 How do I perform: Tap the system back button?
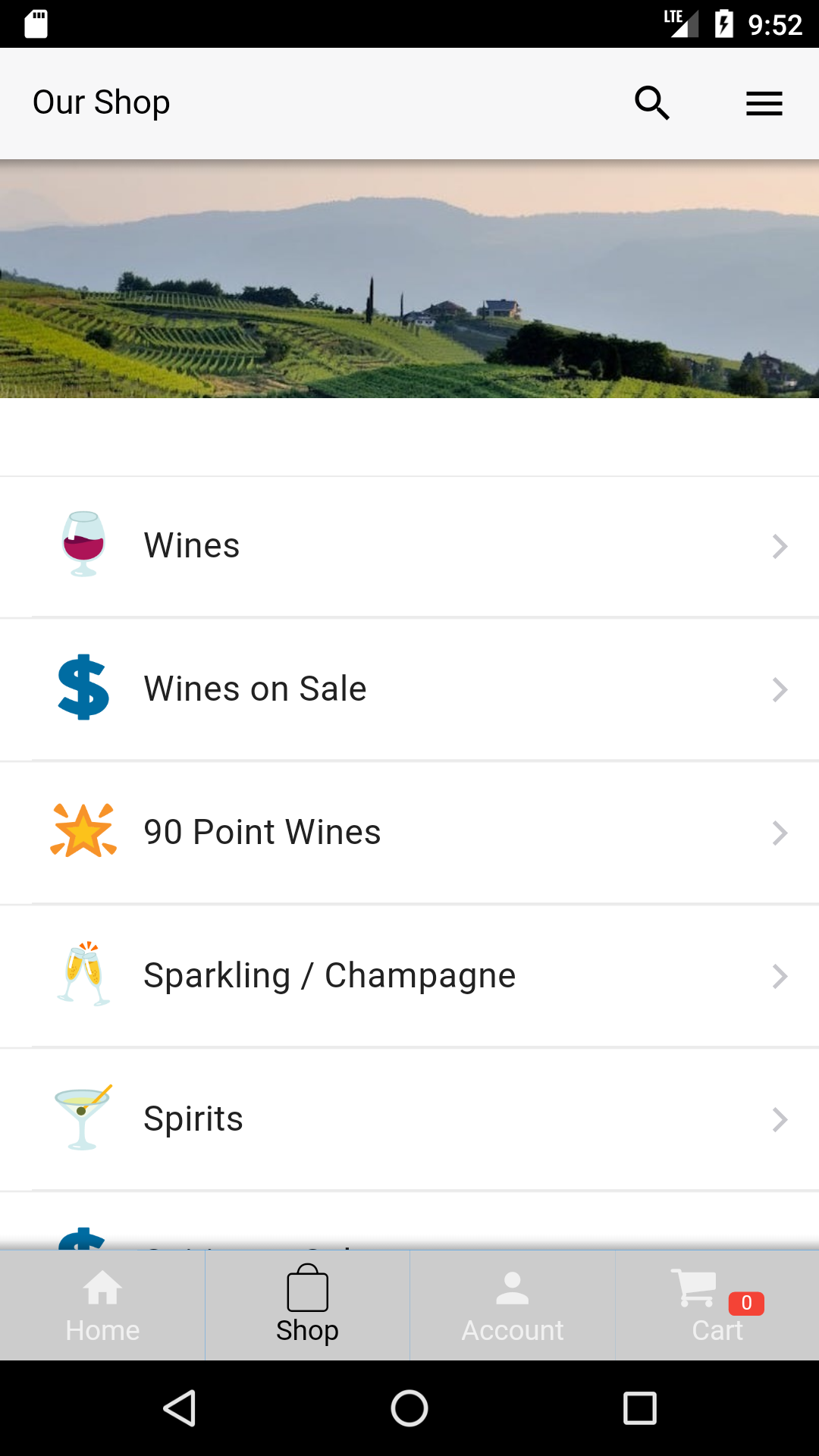(x=180, y=1408)
